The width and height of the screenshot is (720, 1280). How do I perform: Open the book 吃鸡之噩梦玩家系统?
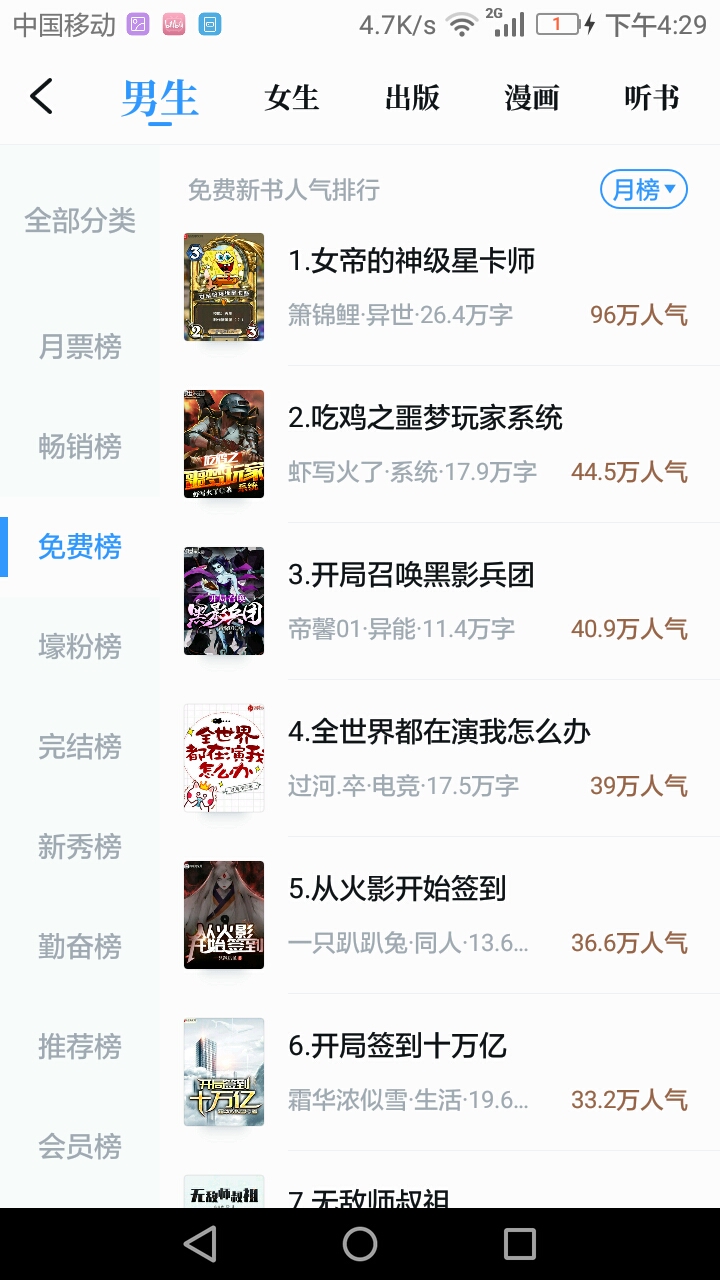pyautogui.click(x=425, y=418)
